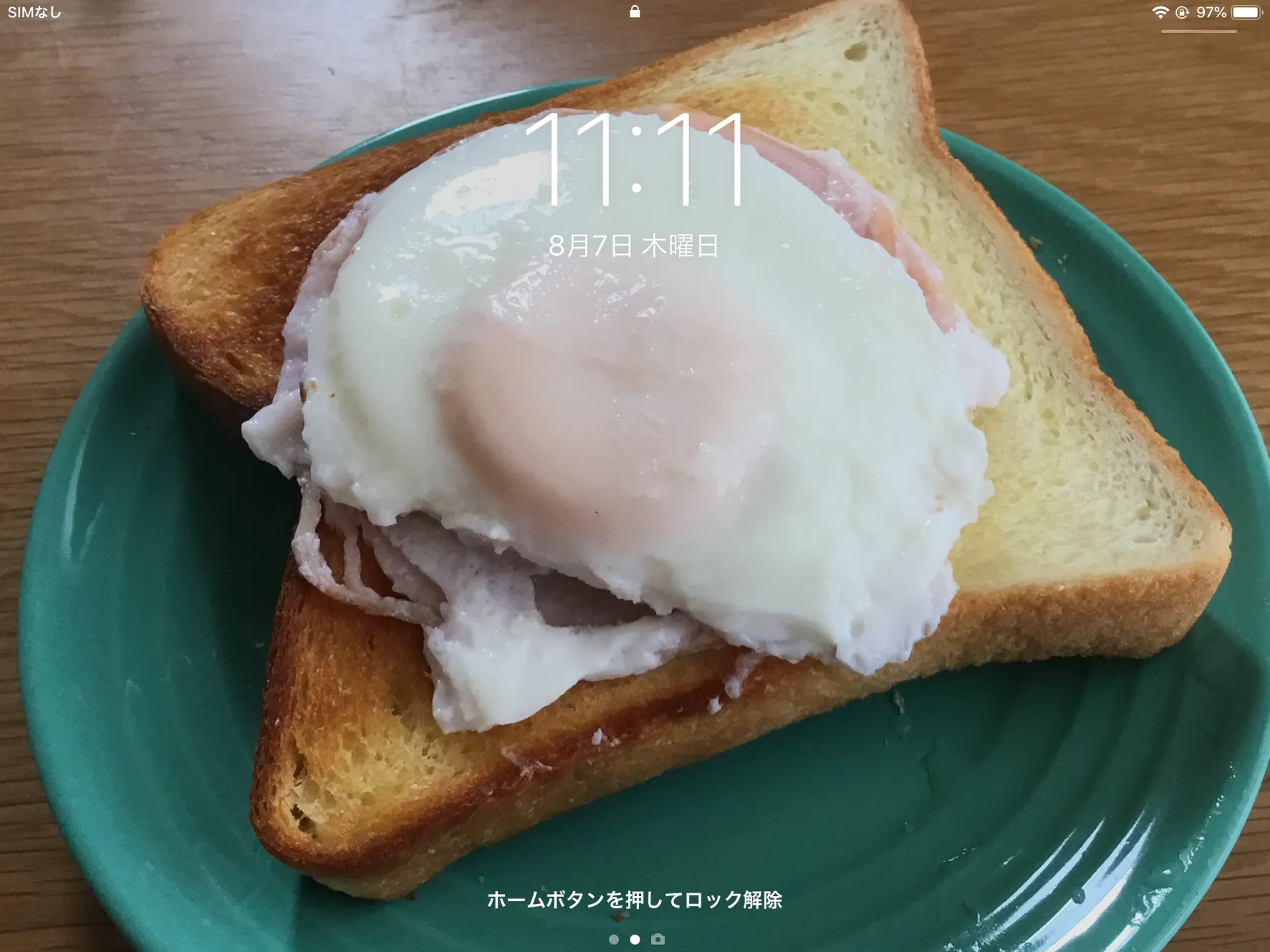
Task: Select the first page indicator dot
Action: point(614,939)
